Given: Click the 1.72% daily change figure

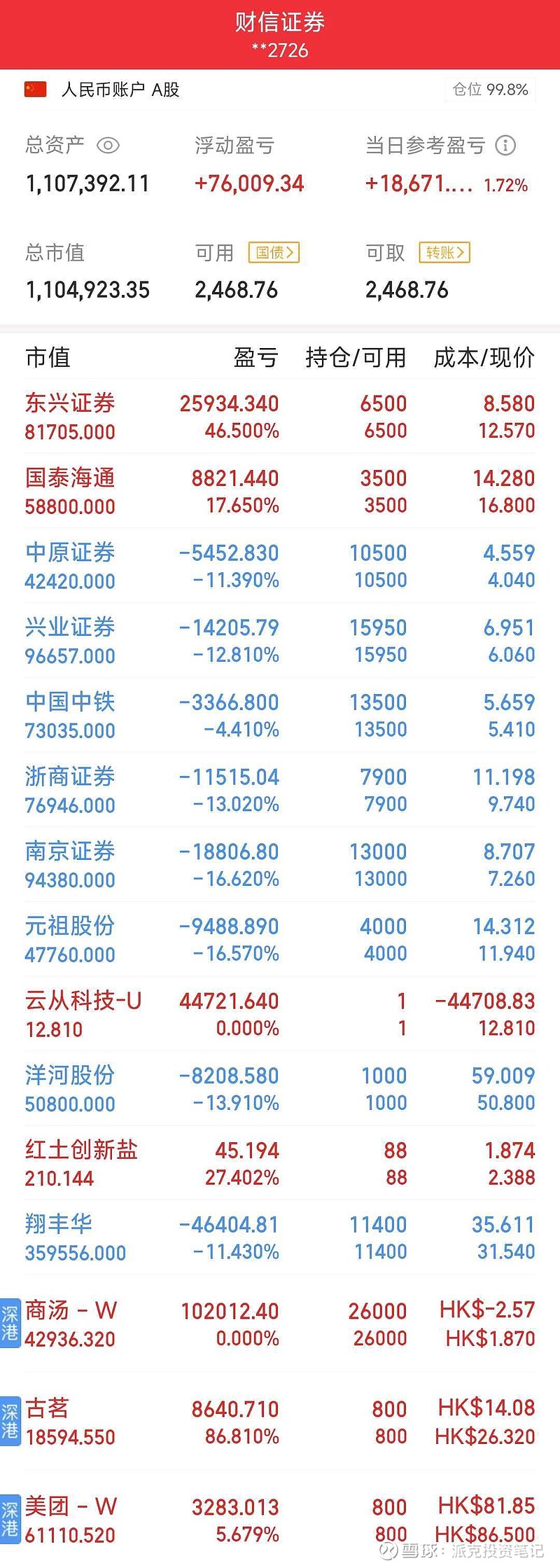Looking at the screenshot, I should coord(505,185).
